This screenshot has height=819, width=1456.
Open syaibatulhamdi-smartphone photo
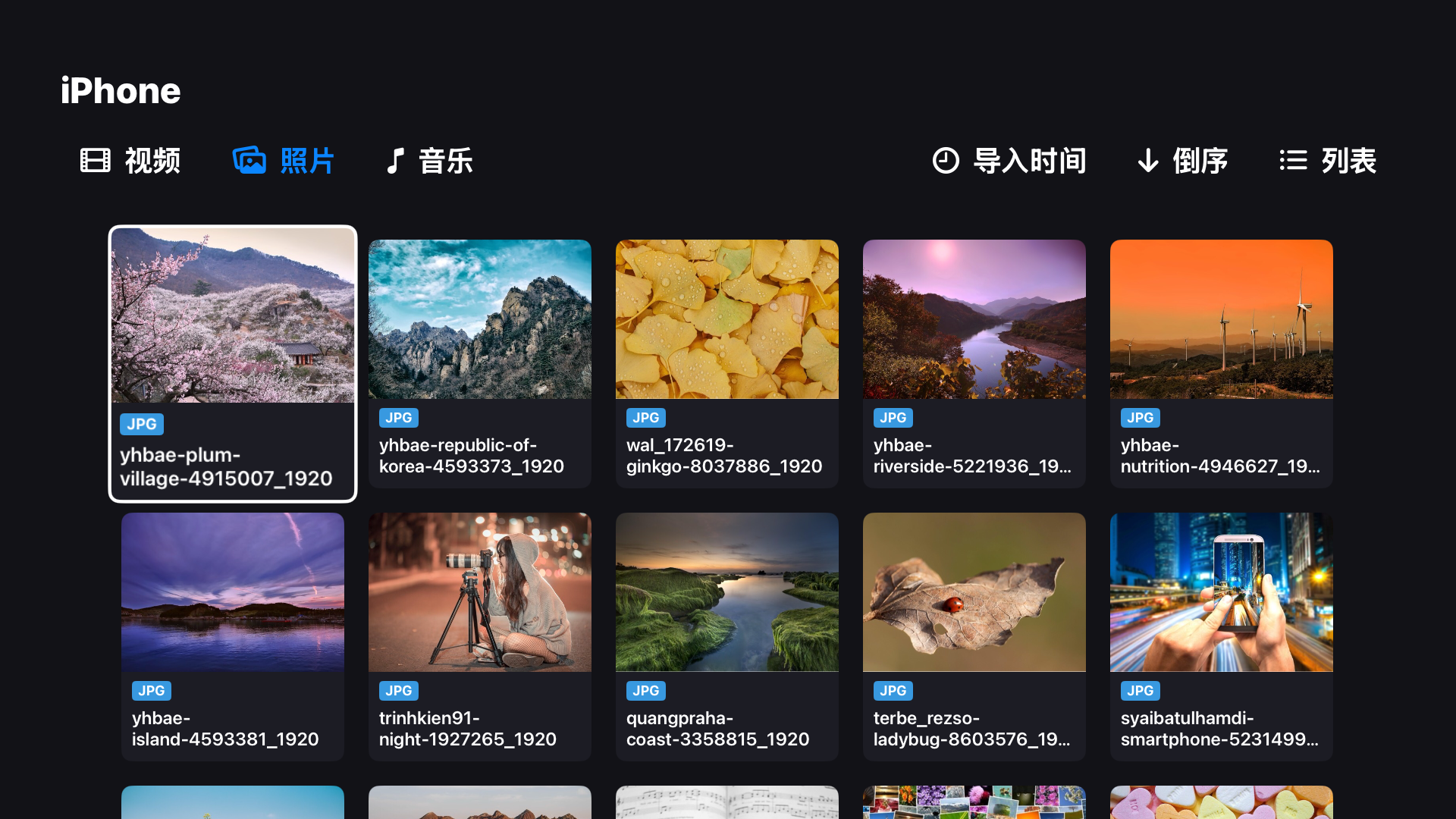tap(1222, 637)
